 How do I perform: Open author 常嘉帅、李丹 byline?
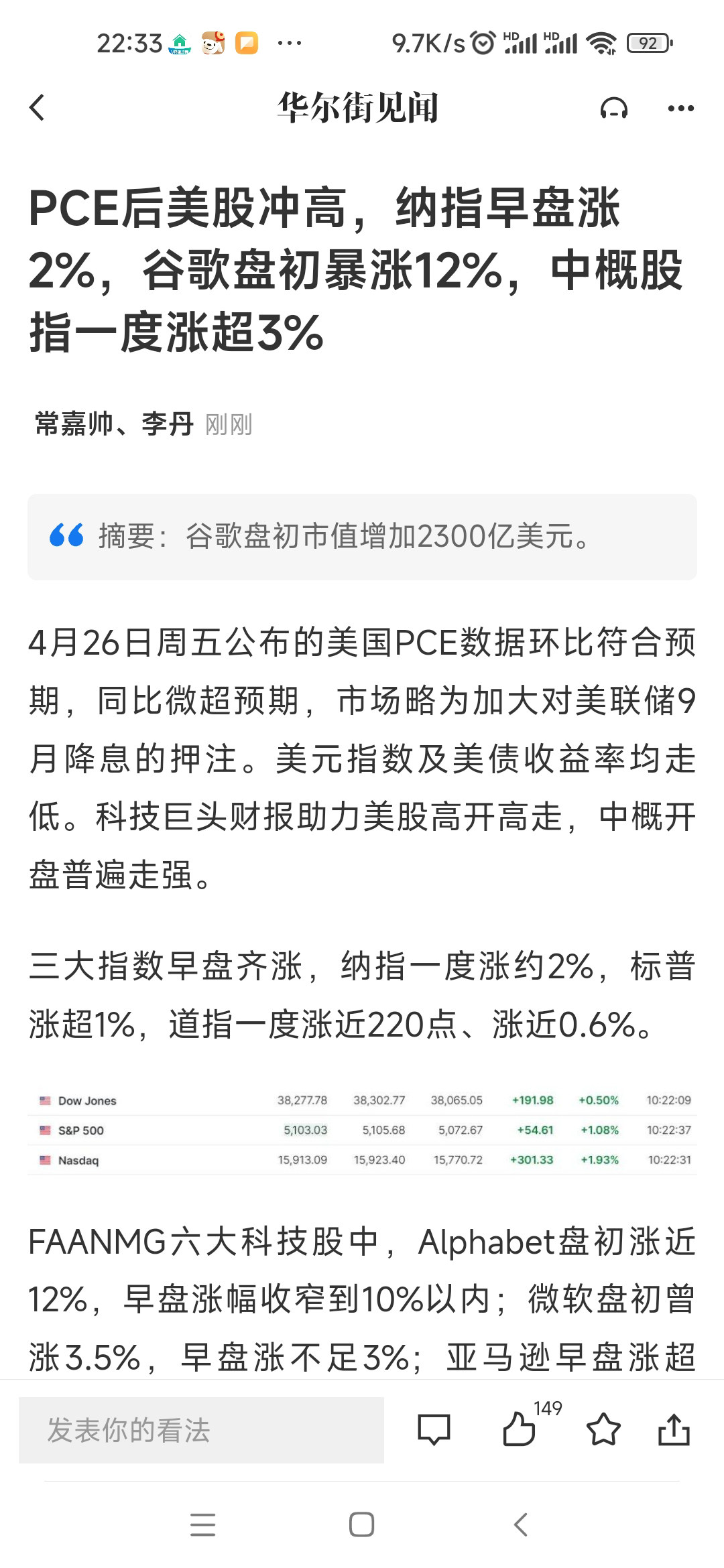tap(114, 424)
